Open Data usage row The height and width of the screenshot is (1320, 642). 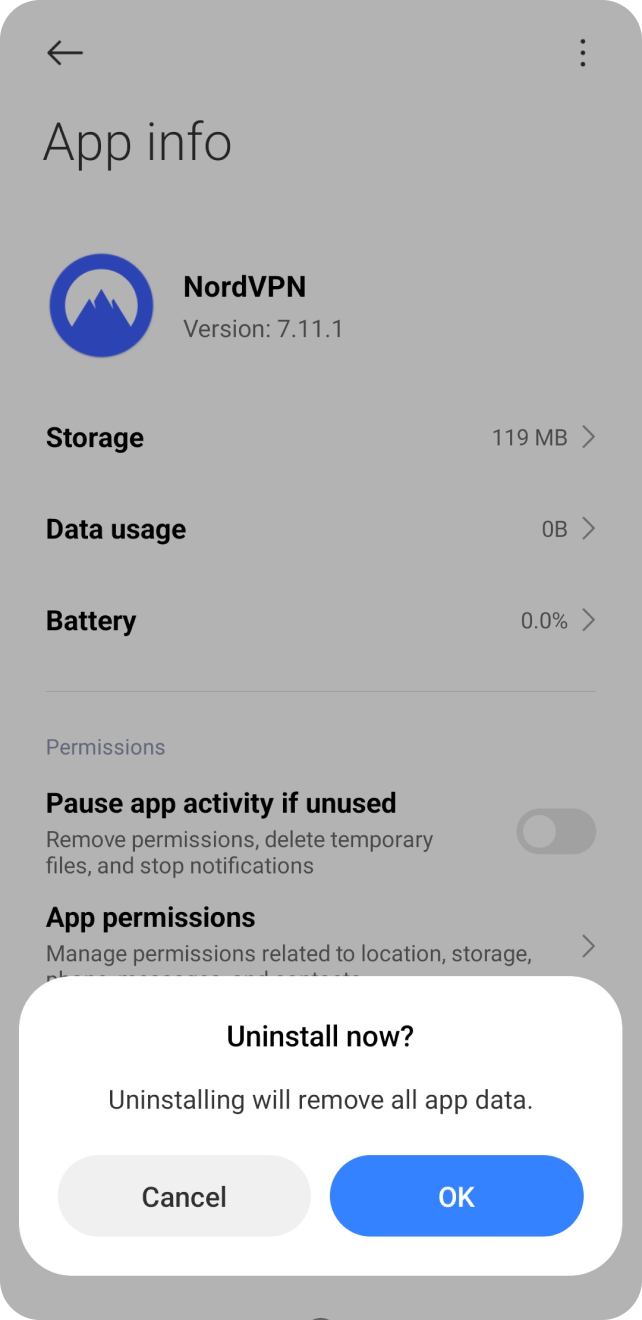(x=320, y=529)
